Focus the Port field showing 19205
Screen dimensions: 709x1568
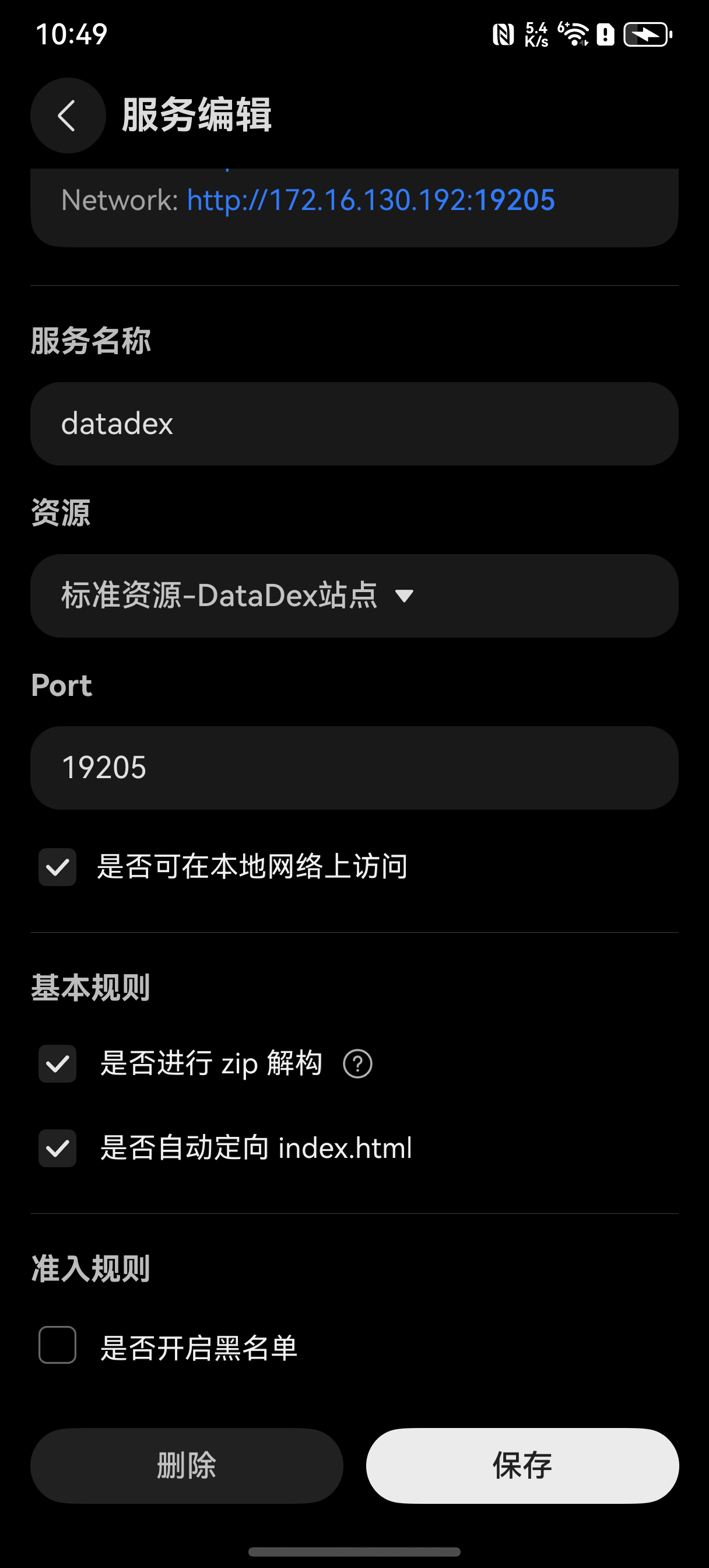pyautogui.click(x=354, y=768)
